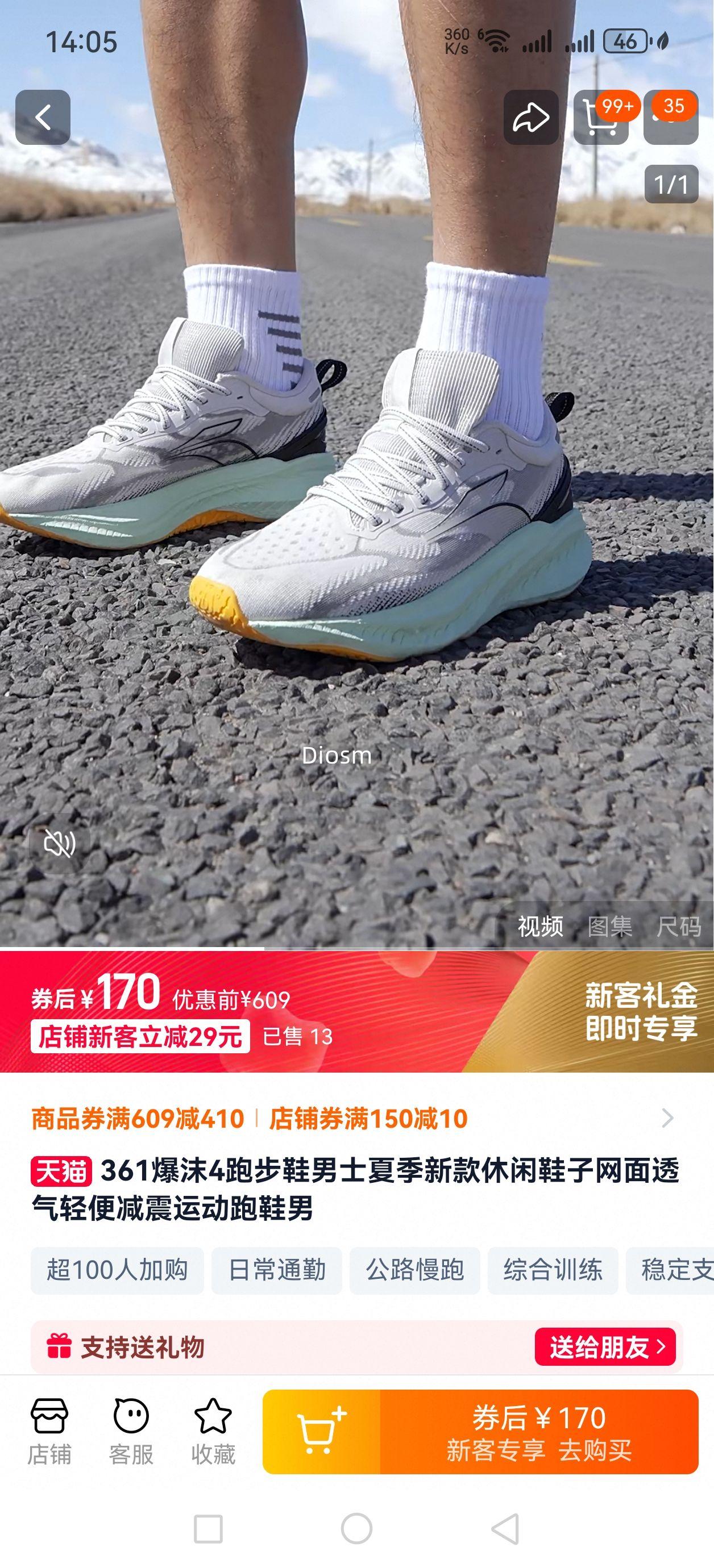Buy now at 券后 ¥170
Viewport: 714px width, 1568px height.
[x=538, y=1432]
